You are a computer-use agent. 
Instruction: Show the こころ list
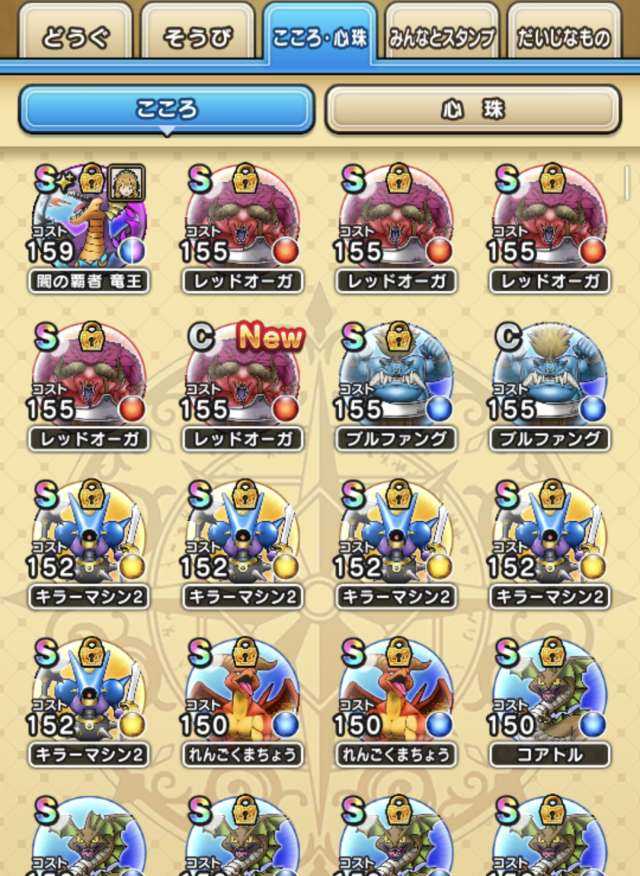(x=166, y=110)
